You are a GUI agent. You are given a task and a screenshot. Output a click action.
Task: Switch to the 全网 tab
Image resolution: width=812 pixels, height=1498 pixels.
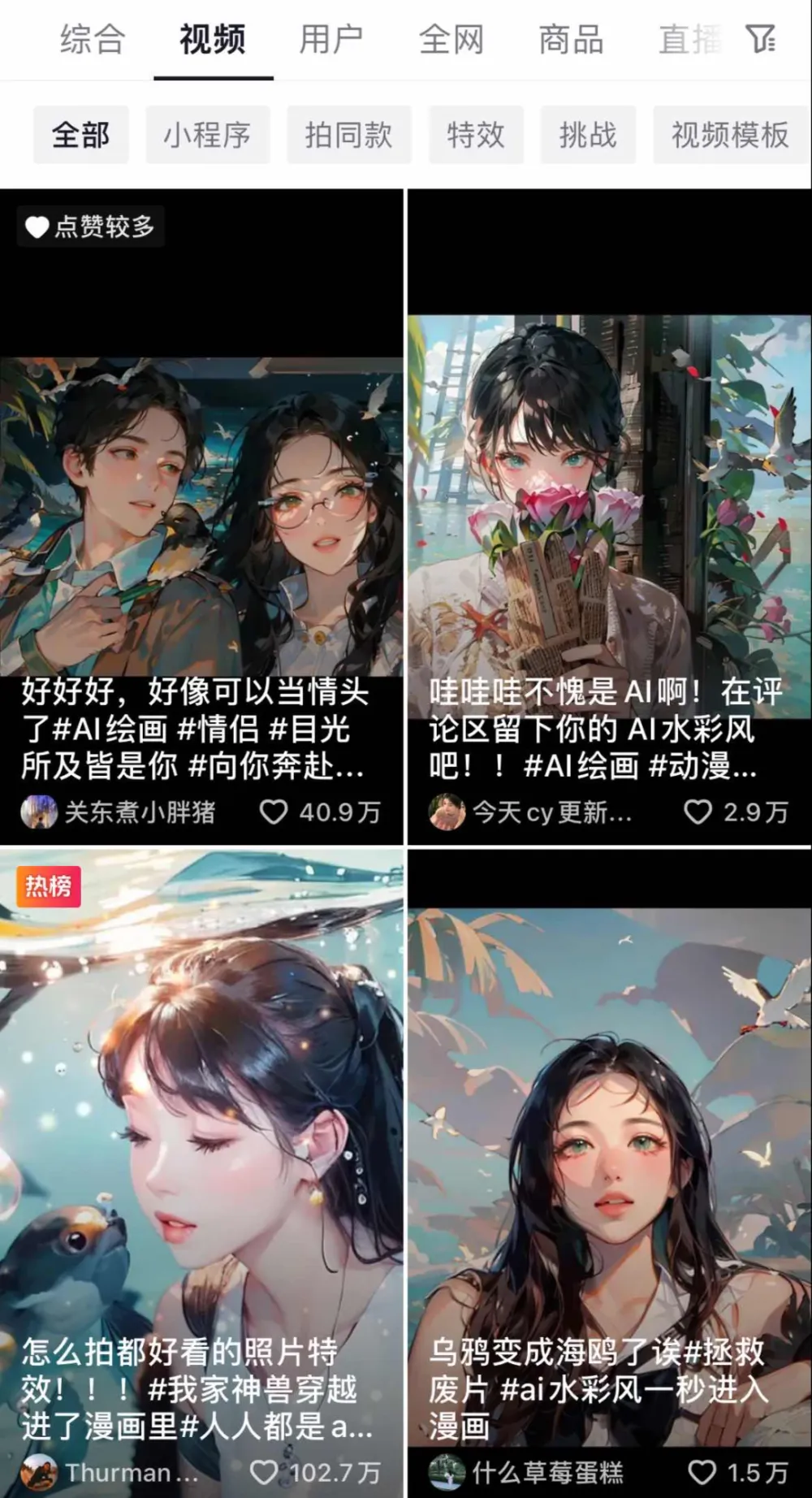[451, 39]
